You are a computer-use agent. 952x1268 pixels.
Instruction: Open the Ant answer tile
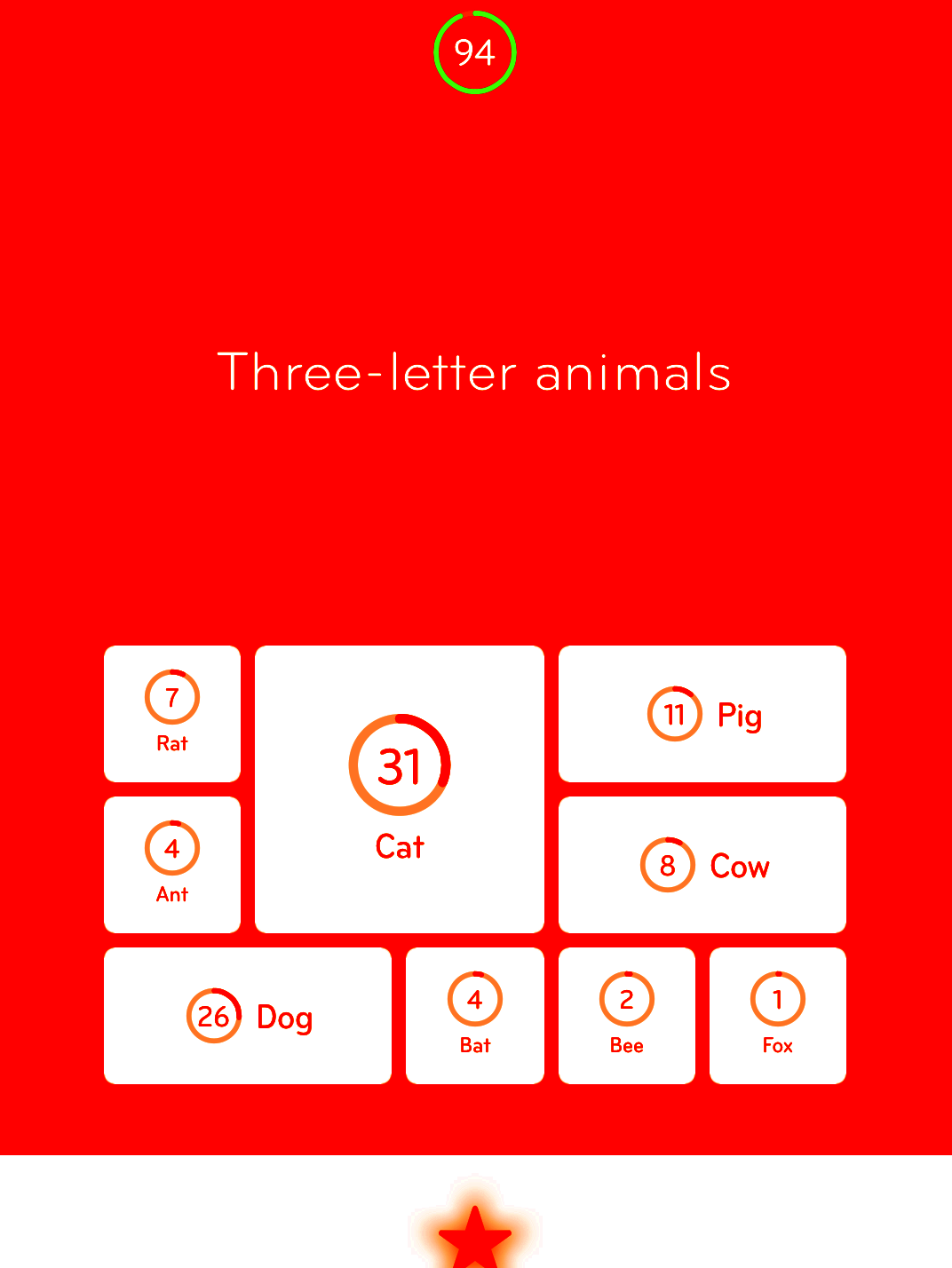172,865
